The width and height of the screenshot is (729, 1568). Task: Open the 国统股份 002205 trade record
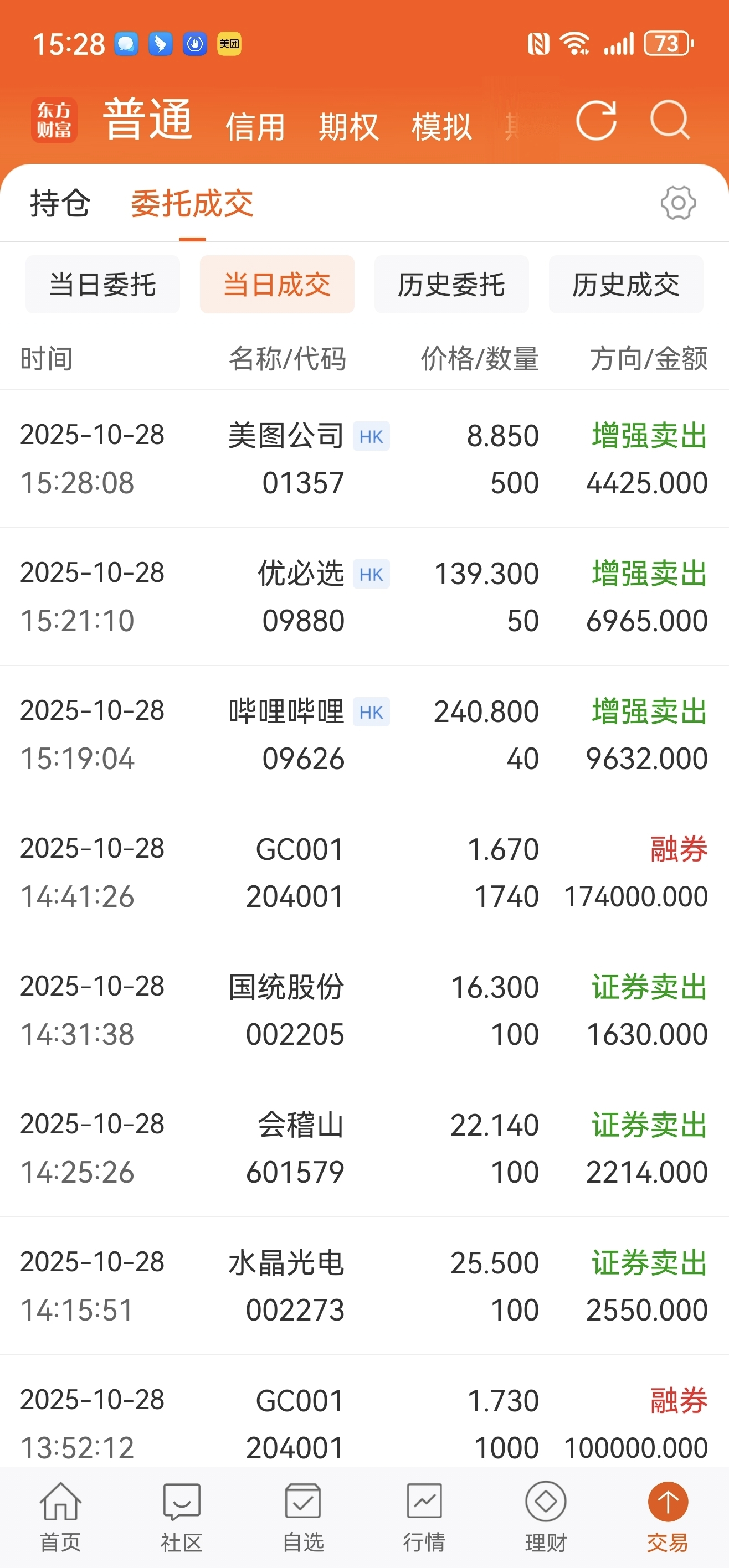364,1010
